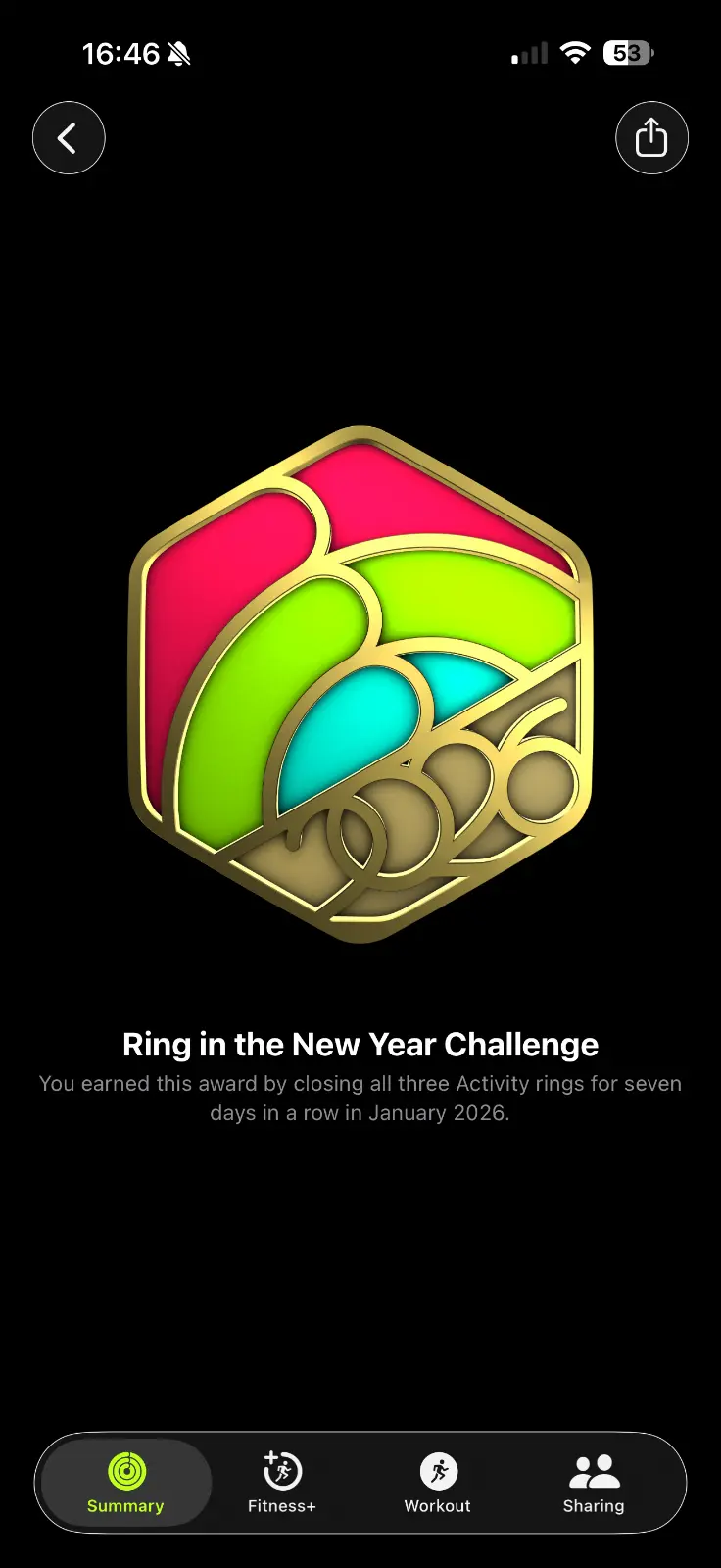The height and width of the screenshot is (1568, 721).
Task: Open the Sharing tab
Action: tap(594, 1483)
